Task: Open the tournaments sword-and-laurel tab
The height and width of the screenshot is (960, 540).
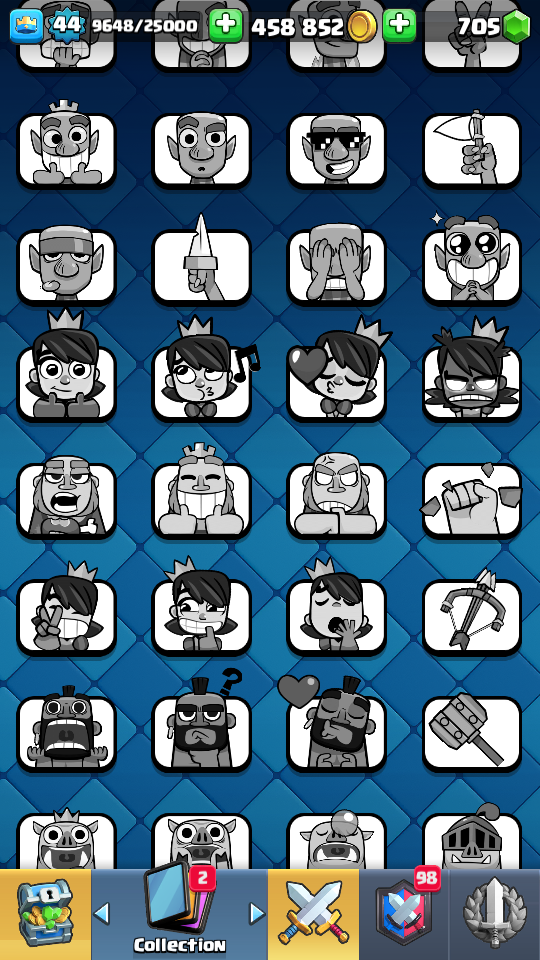Action: (495, 914)
